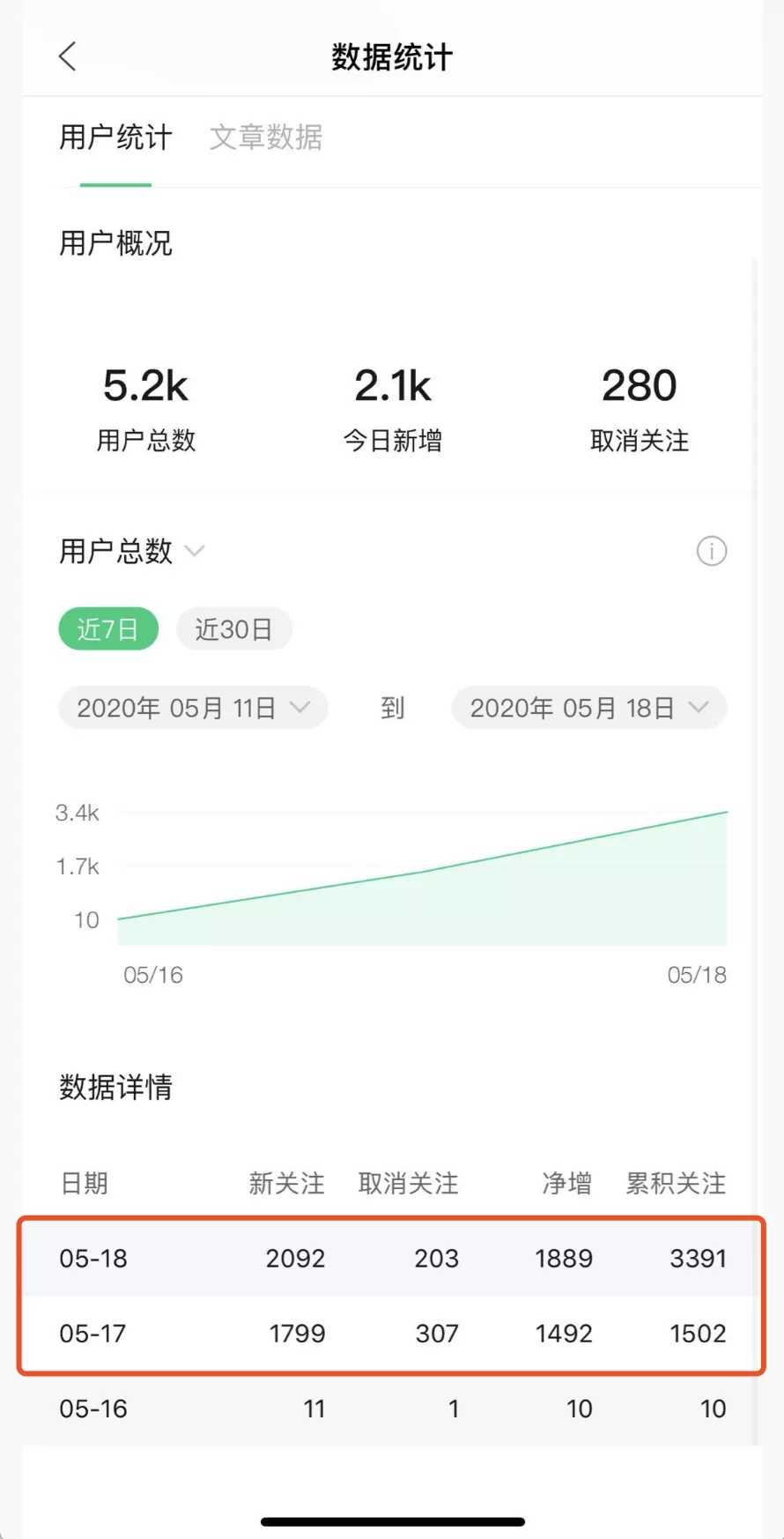This screenshot has height=1539, width=784.
Task: Open the info icon beside 用户总数
Action: (711, 552)
